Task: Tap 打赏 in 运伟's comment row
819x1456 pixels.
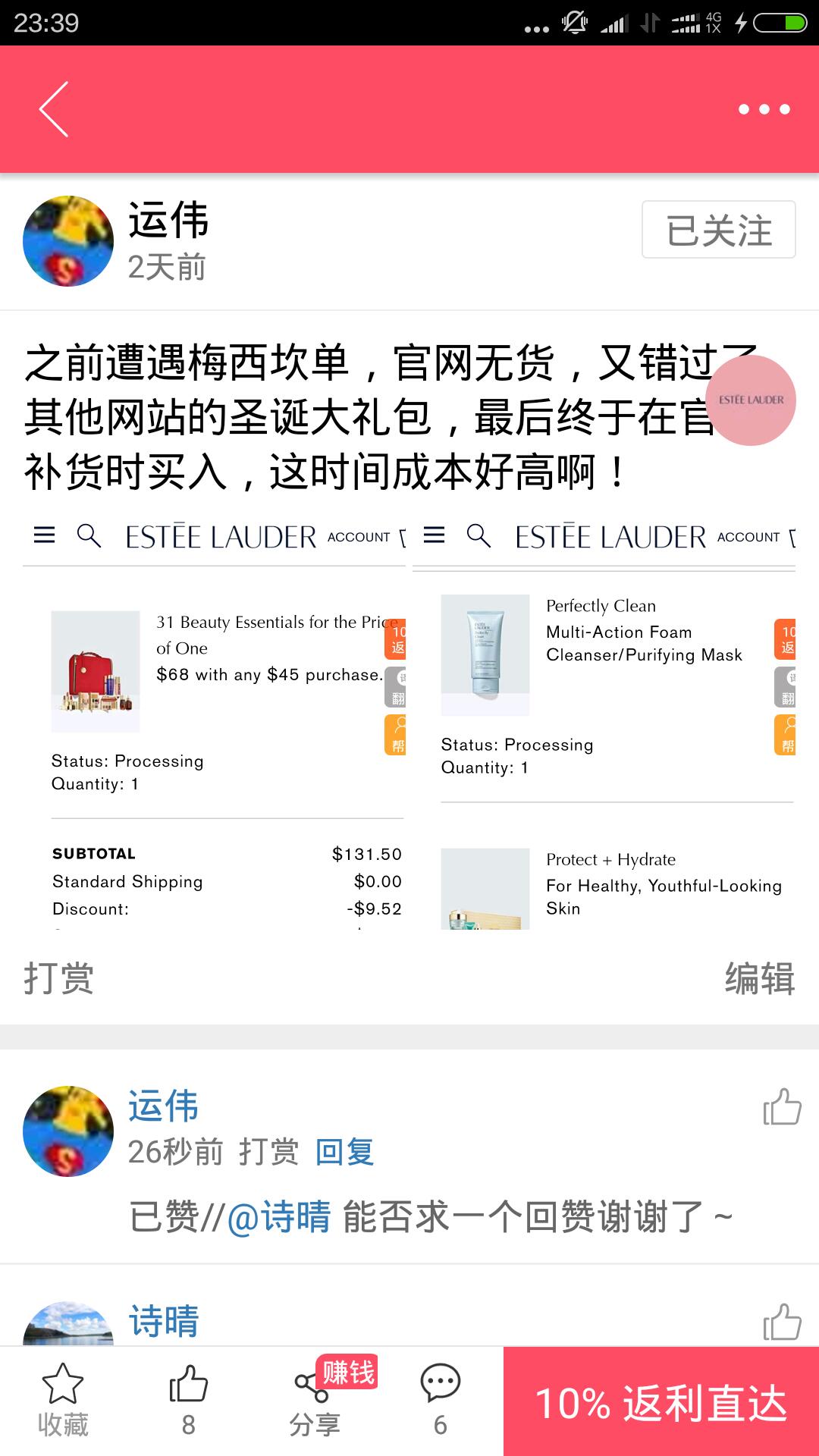Action: click(268, 1152)
